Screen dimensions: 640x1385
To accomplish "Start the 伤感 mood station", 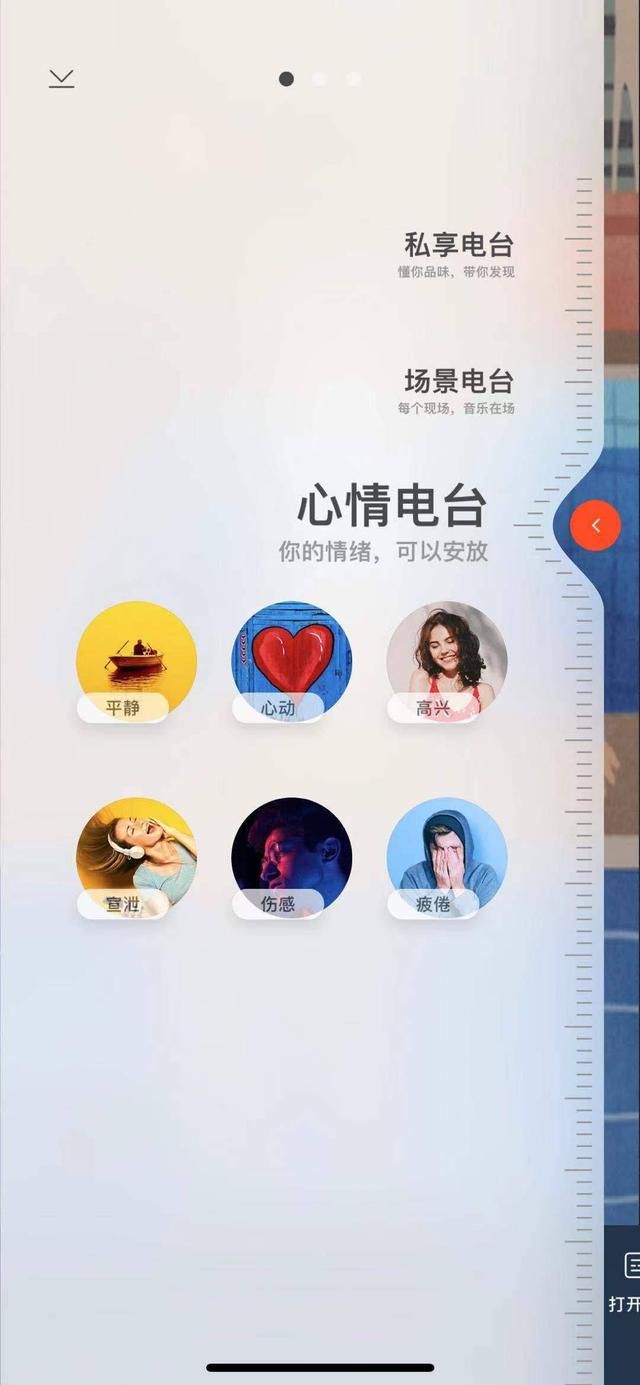I will [291, 857].
